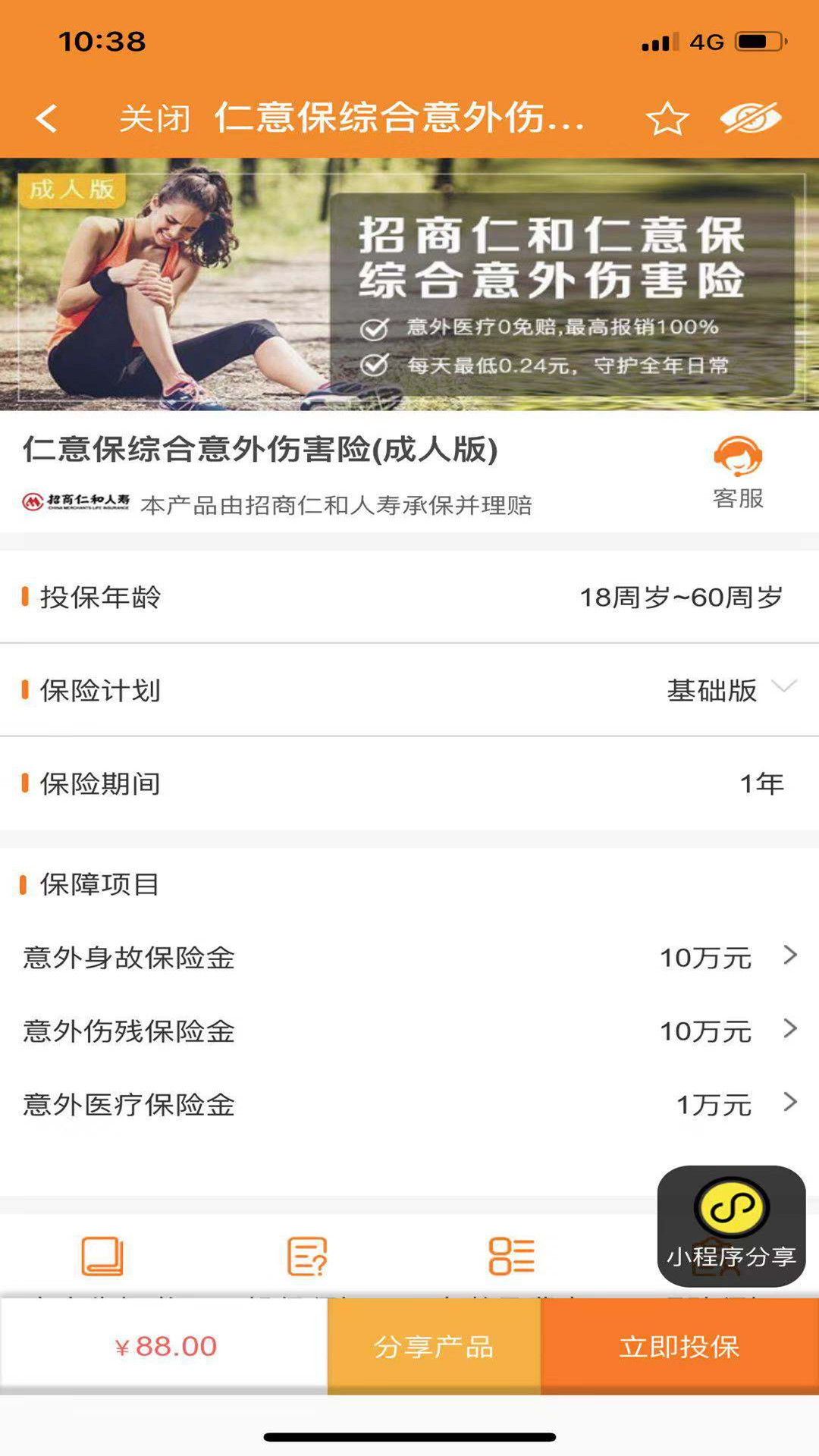Tap 关闭 to close the page
The height and width of the screenshot is (1456, 819).
click(x=155, y=119)
